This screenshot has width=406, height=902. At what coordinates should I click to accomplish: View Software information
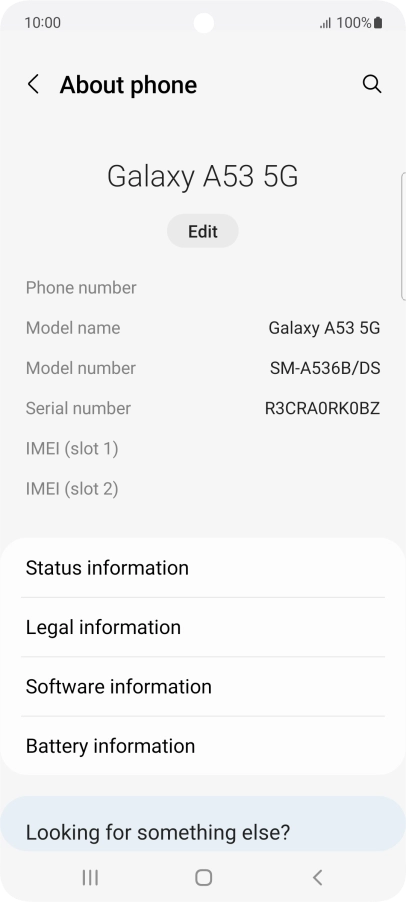click(x=203, y=686)
